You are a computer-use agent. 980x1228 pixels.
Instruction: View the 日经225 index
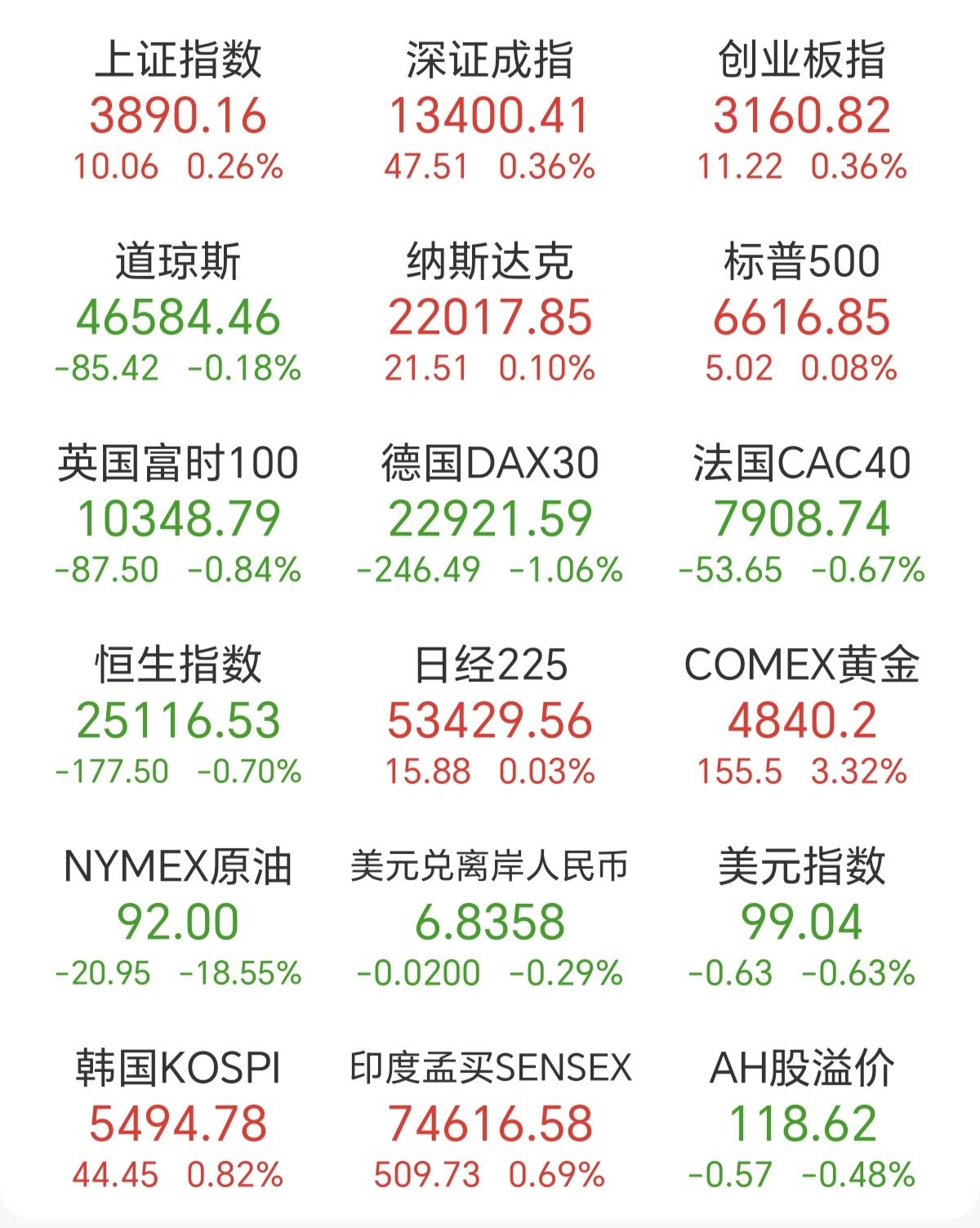490,714
